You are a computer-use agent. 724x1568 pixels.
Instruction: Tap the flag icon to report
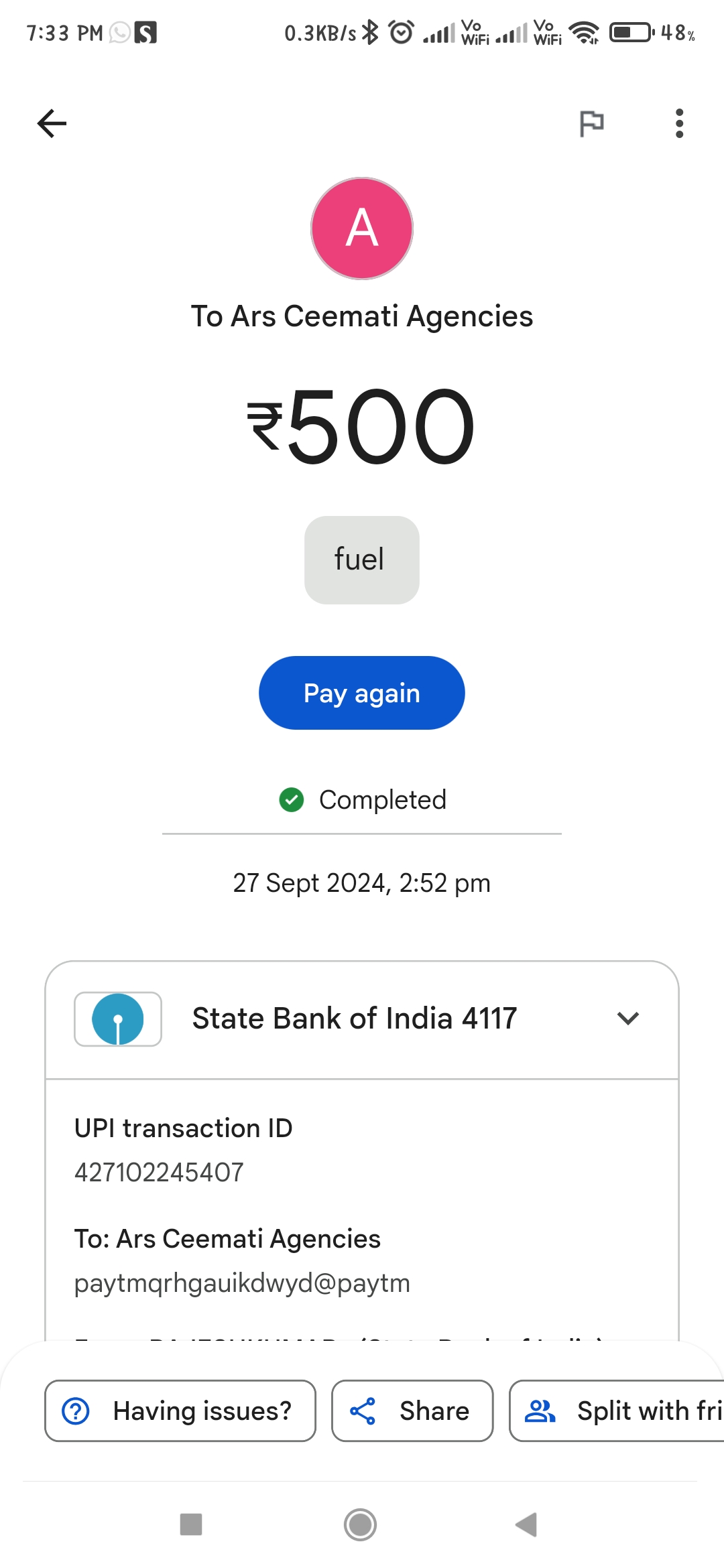tap(591, 123)
